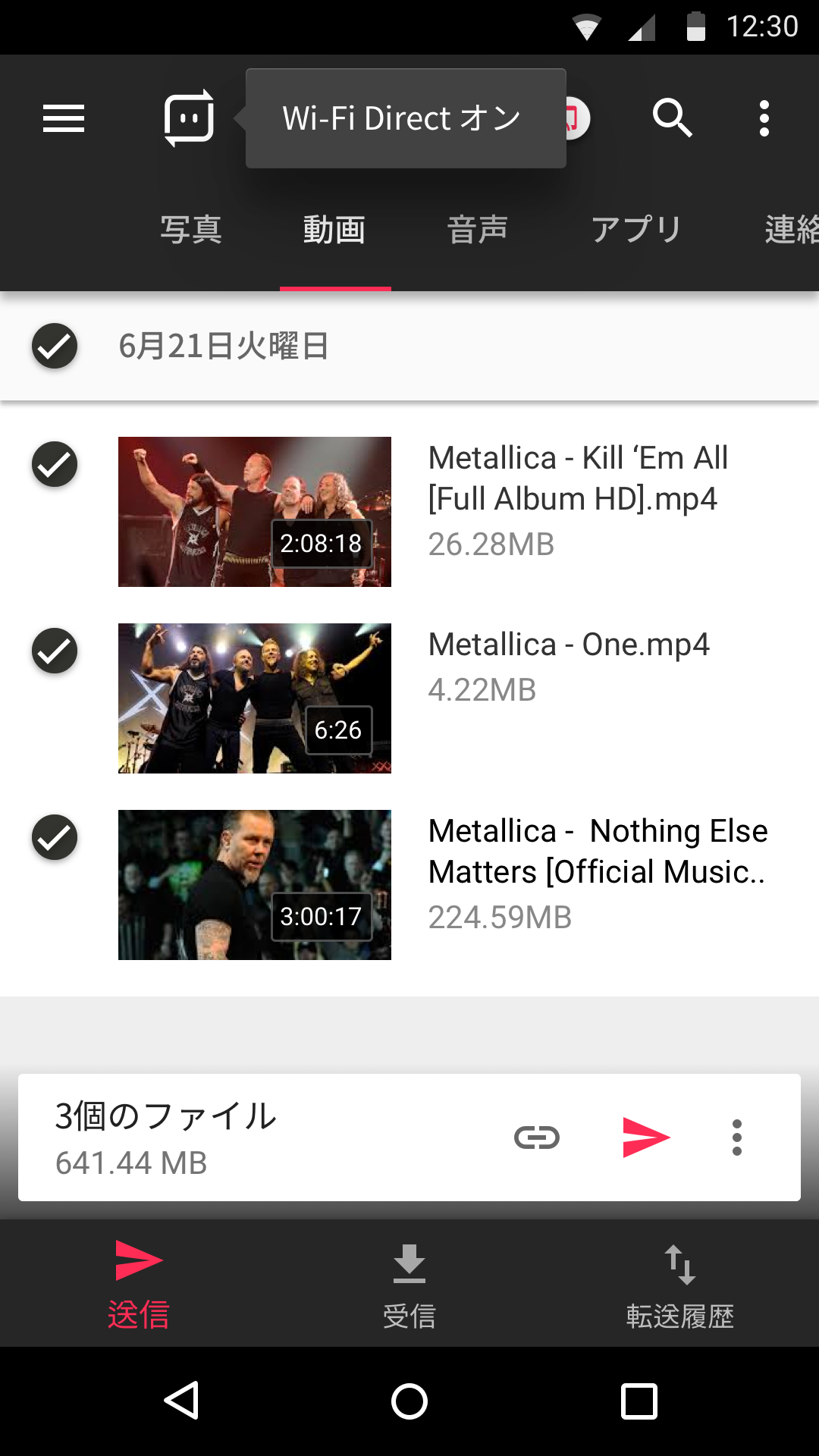Deselect Metallica - Kill 'Em All video

(x=55, y=464)
